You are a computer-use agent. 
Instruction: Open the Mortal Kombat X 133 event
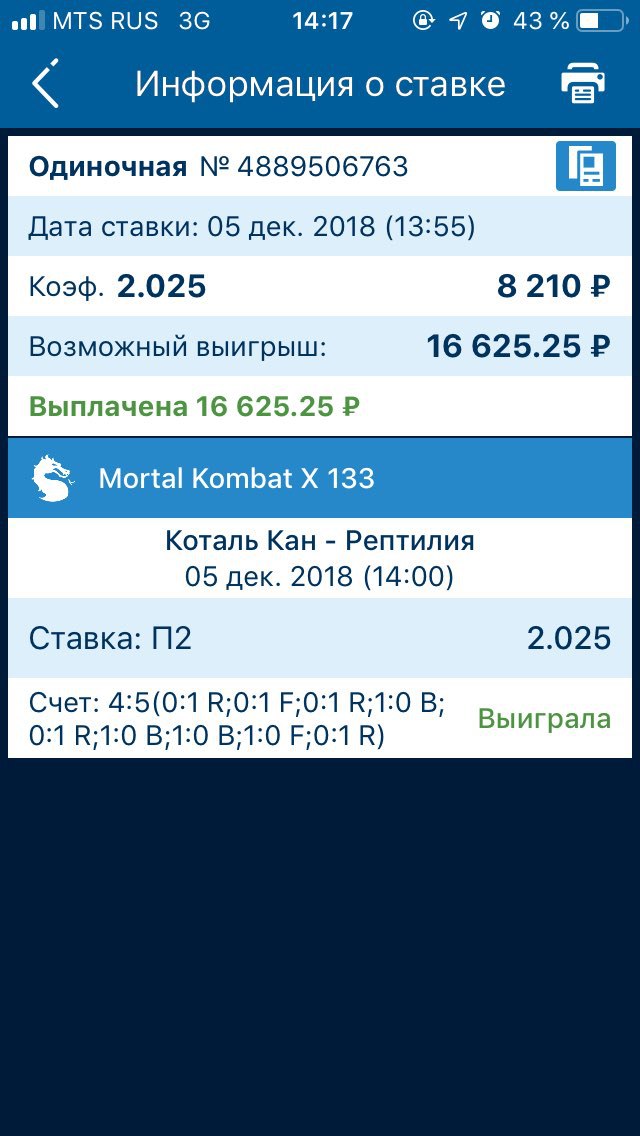(x=320, y=478)
